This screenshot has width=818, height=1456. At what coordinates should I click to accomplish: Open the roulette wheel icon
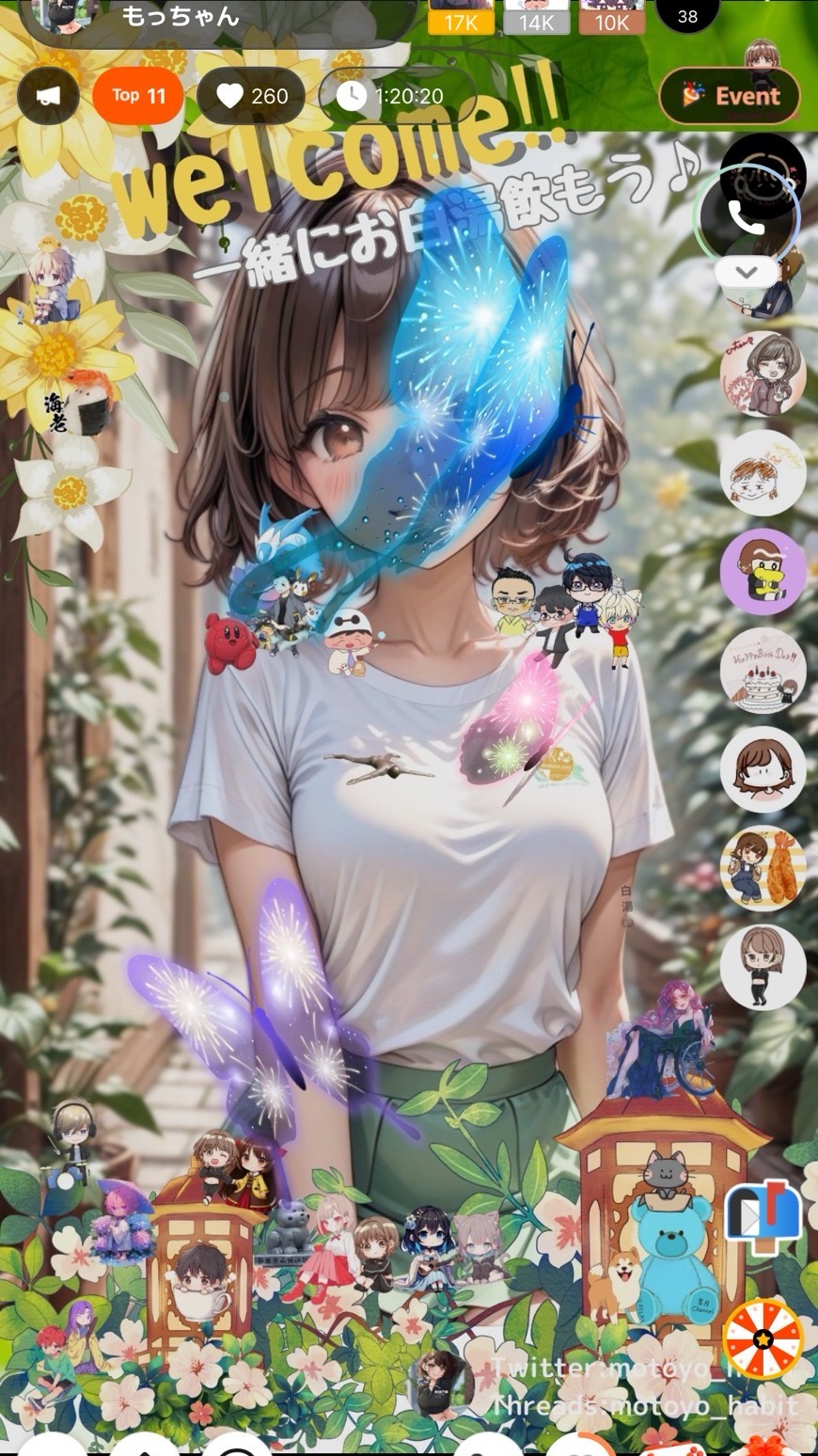pos(763,1338)
